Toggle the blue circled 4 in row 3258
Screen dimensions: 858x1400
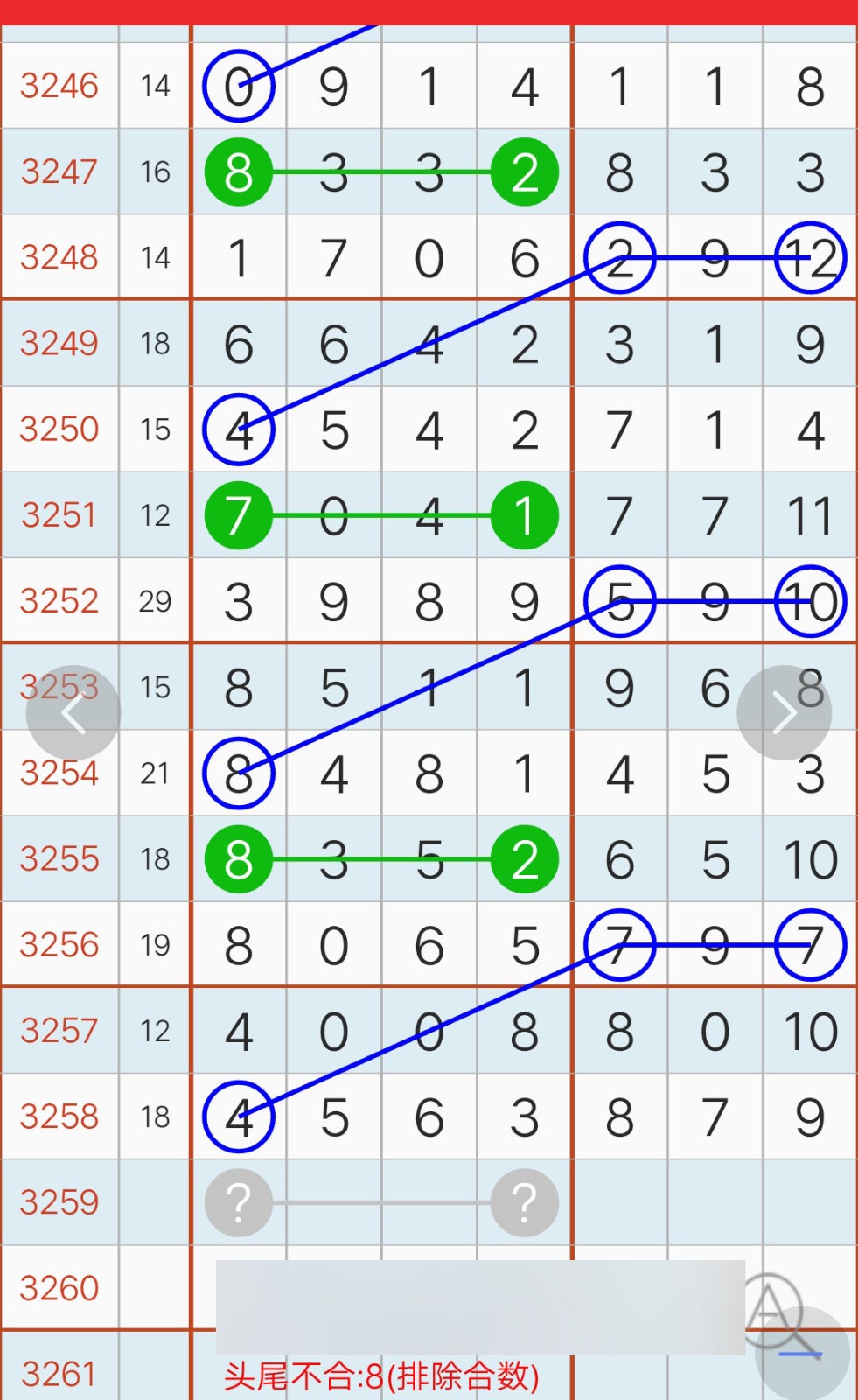[241, 1116]
